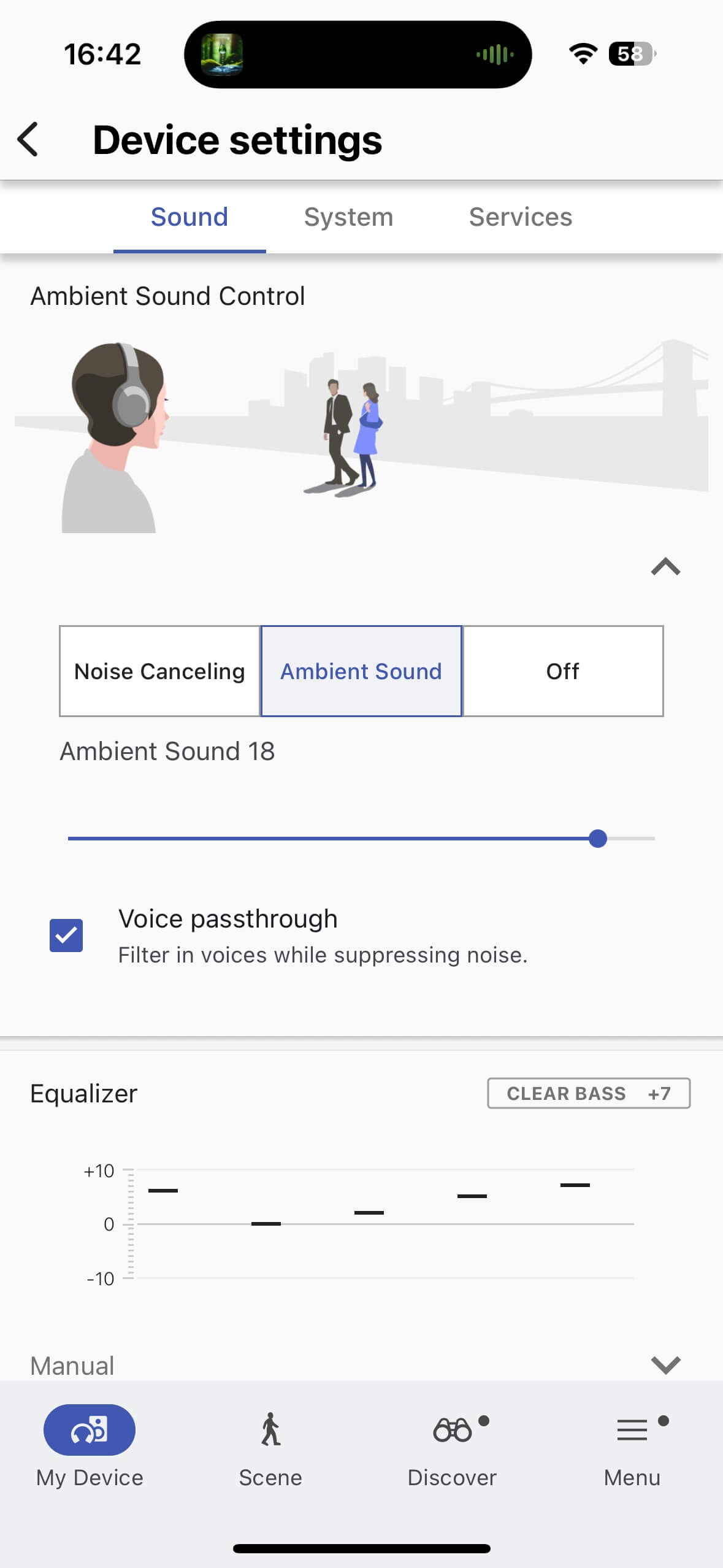Switch to the Services tab
The width and height of the screenshot is (723, 1568).
point(520,217)
